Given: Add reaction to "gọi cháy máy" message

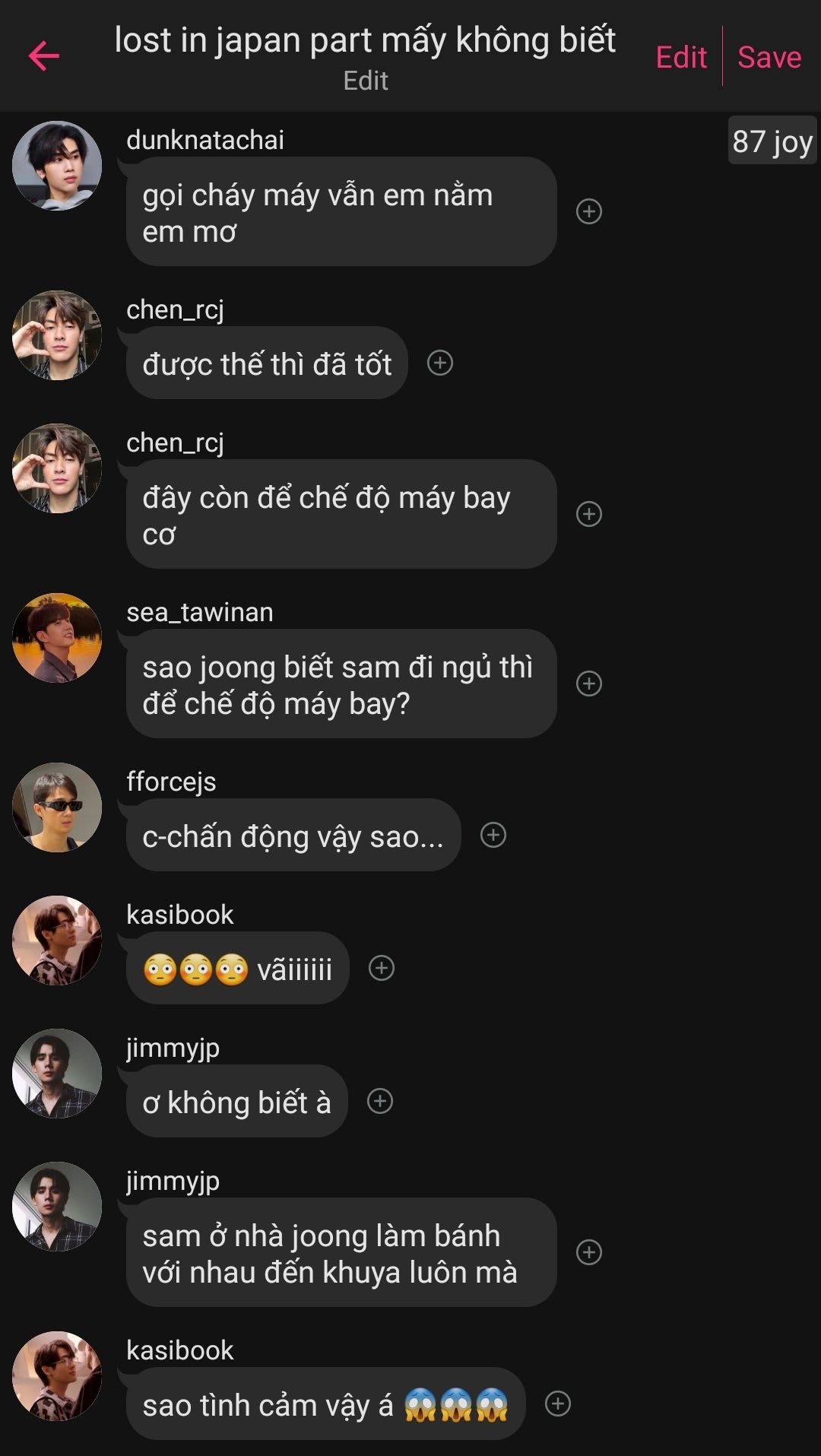Looking at the screenshot, I should pyautogui.click(x=589, y=211).
